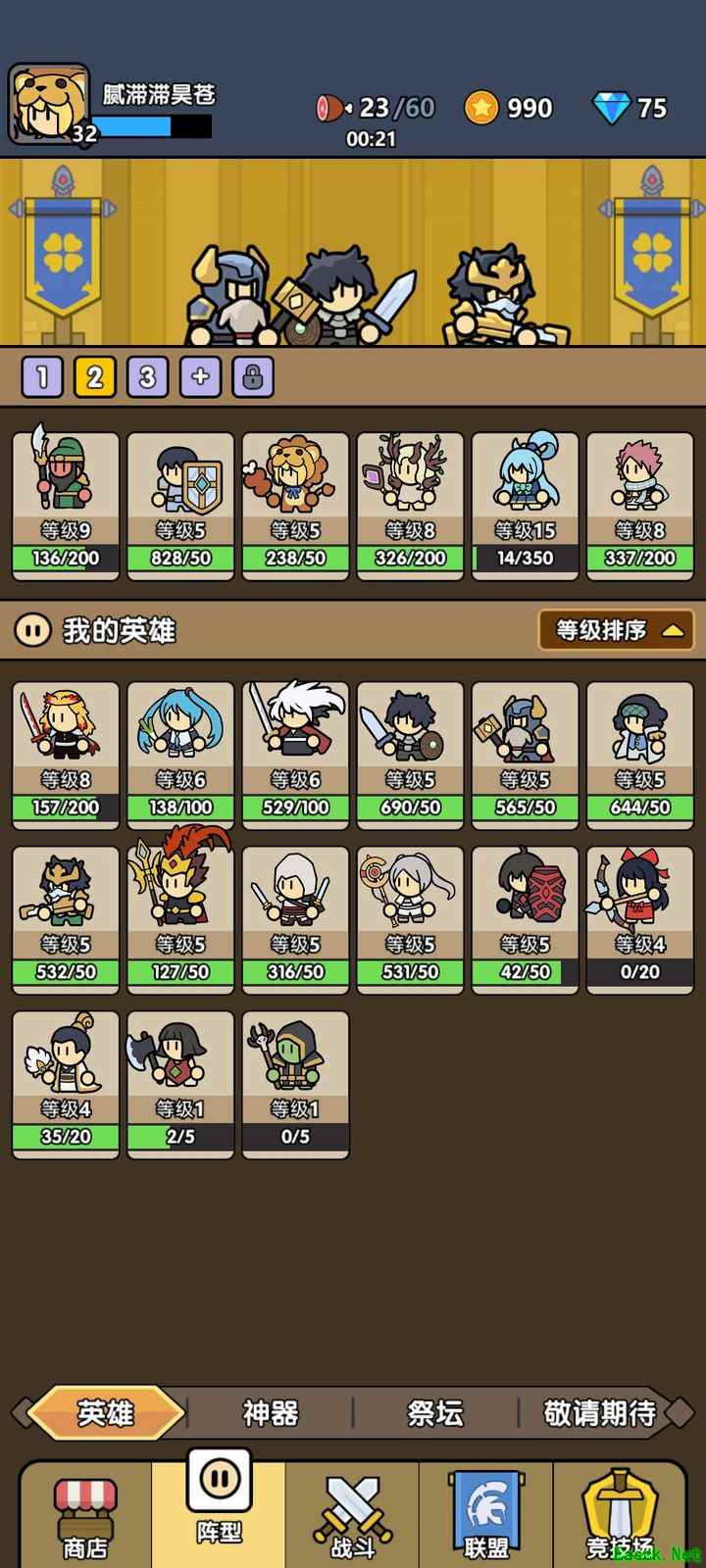Switch to the 祭坛 tab
The height and width of the screenshot is (1568, 706).
coord(435,1413)
